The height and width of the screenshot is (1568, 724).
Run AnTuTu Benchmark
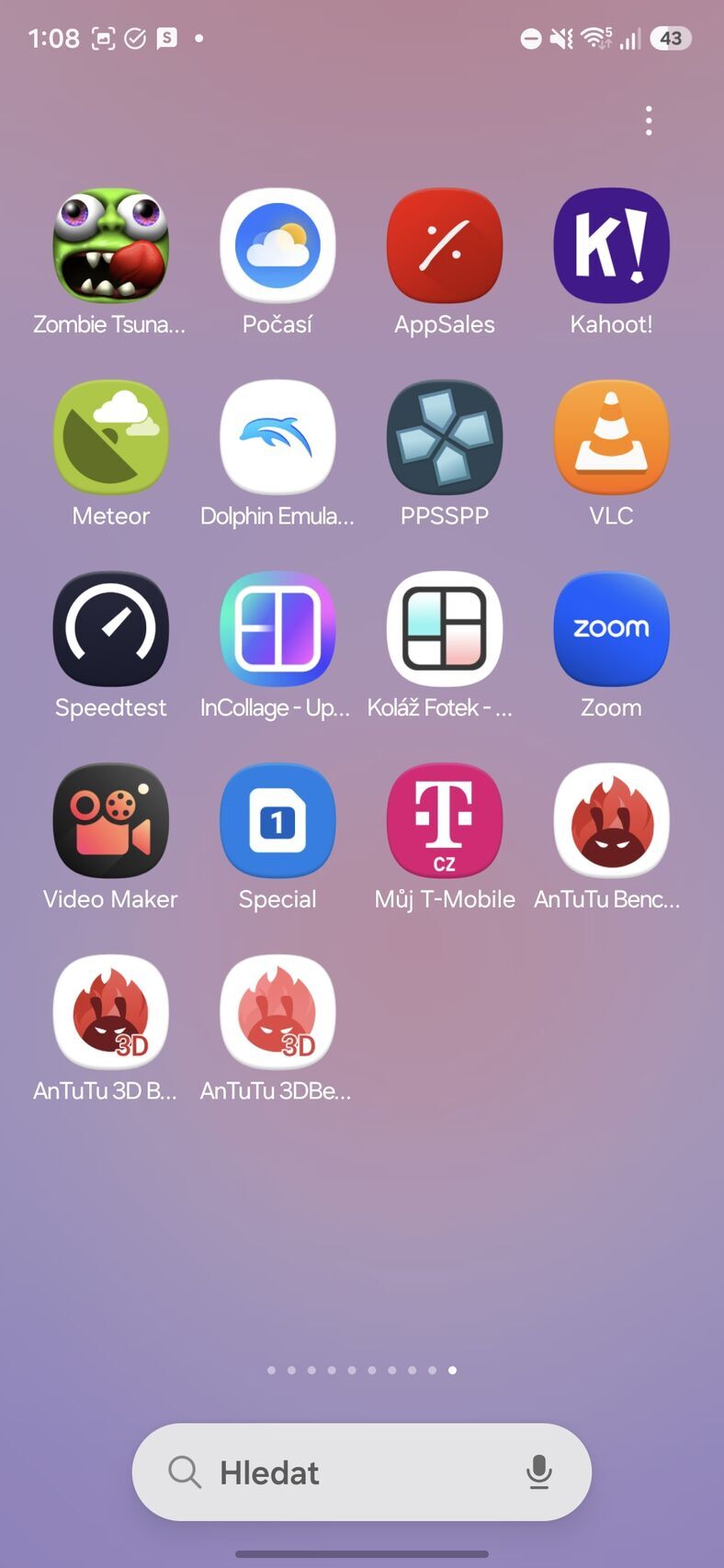coord(611,821)
